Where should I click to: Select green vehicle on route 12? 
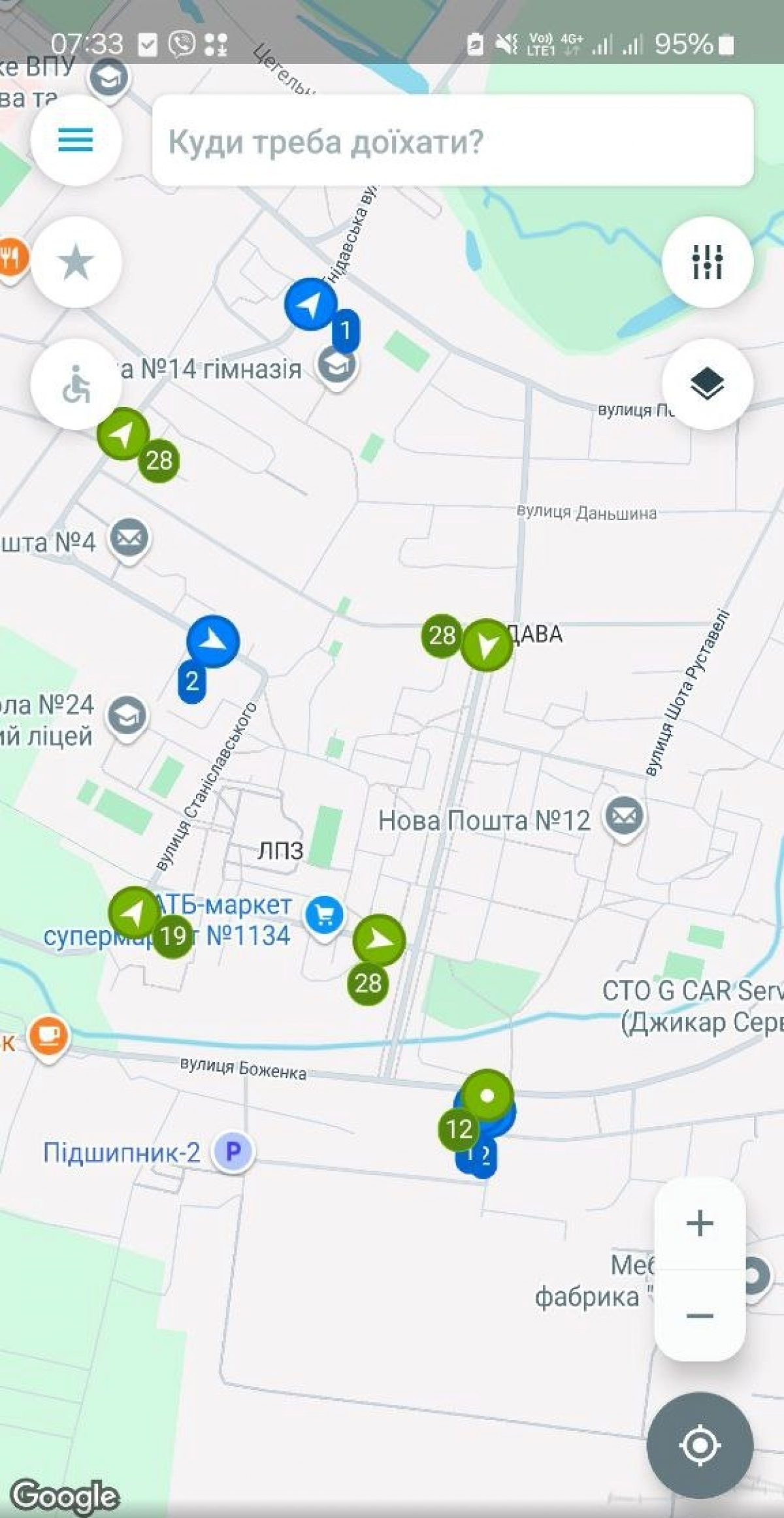click(x=487, y=1096)
